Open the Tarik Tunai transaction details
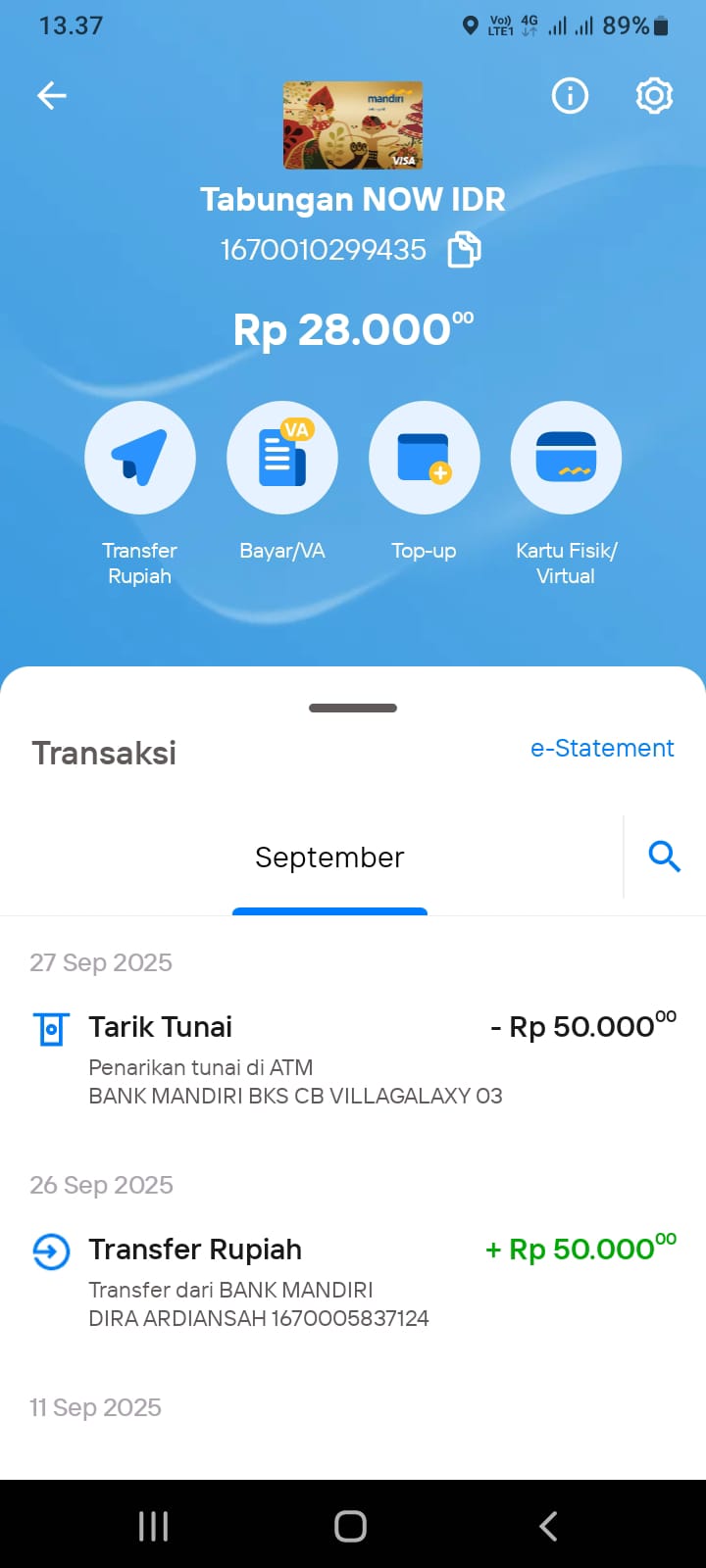706x1568 pixels. (353, 1058)
